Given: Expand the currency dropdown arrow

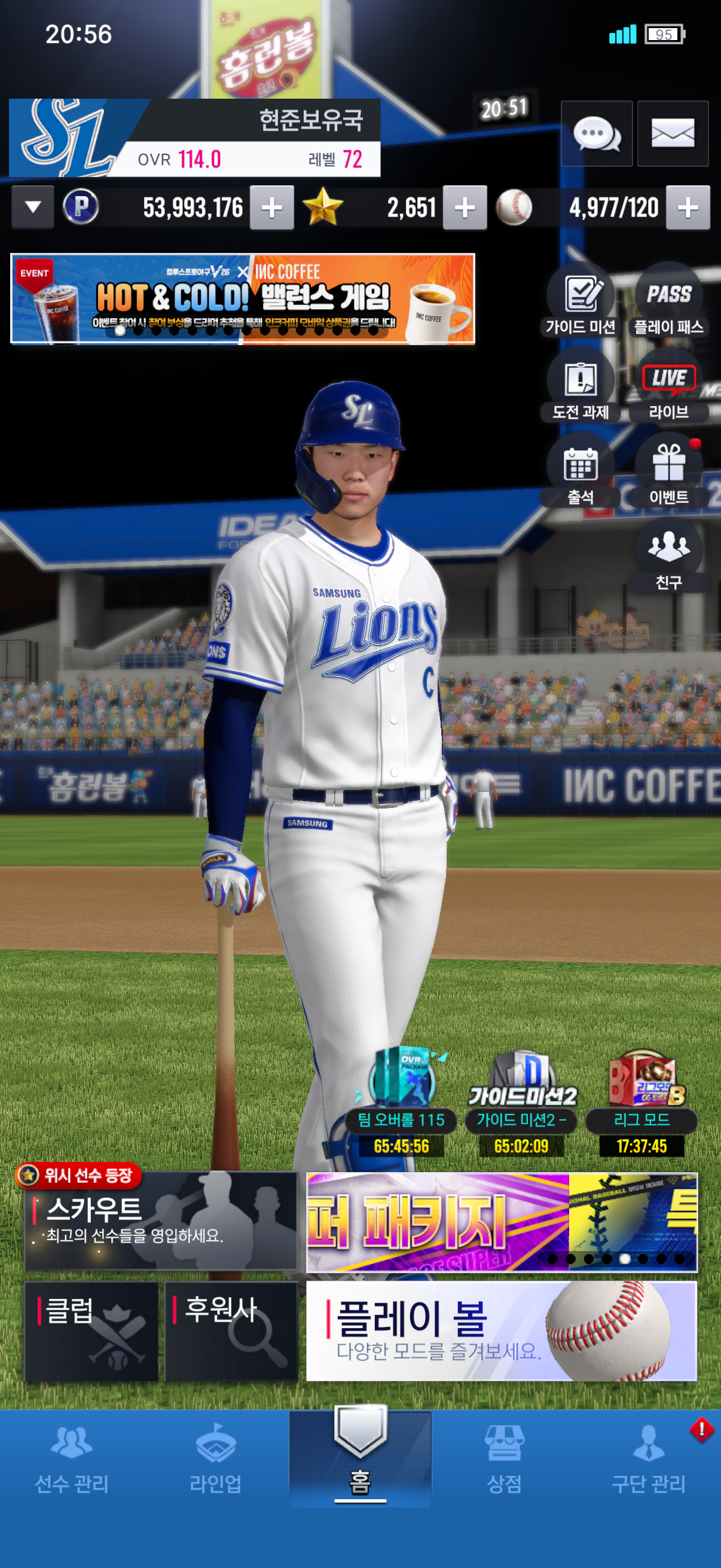Looking at the screenshot, I should tap(33, 208).
